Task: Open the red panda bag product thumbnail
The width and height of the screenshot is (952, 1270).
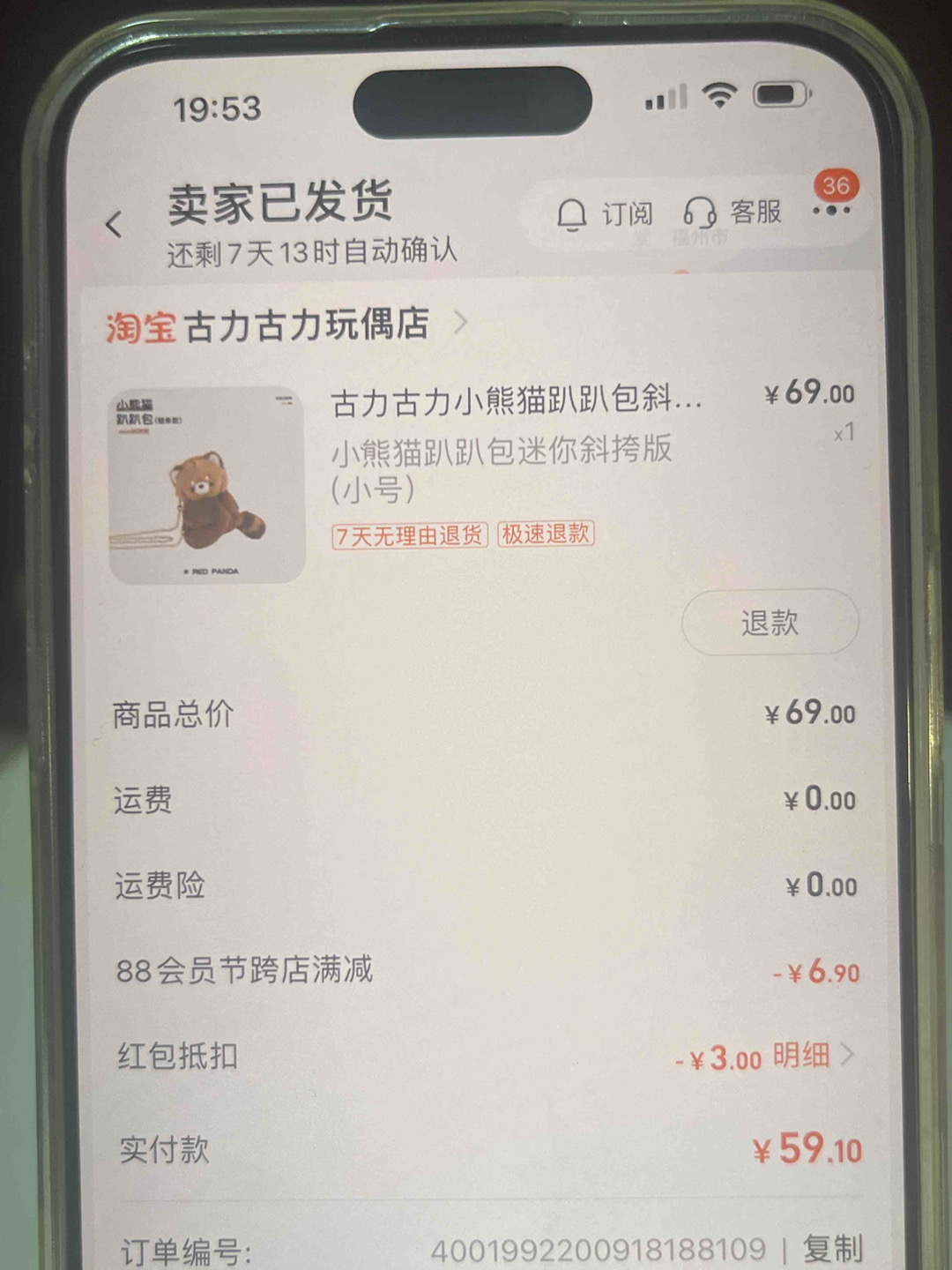Action: [207, 485]
